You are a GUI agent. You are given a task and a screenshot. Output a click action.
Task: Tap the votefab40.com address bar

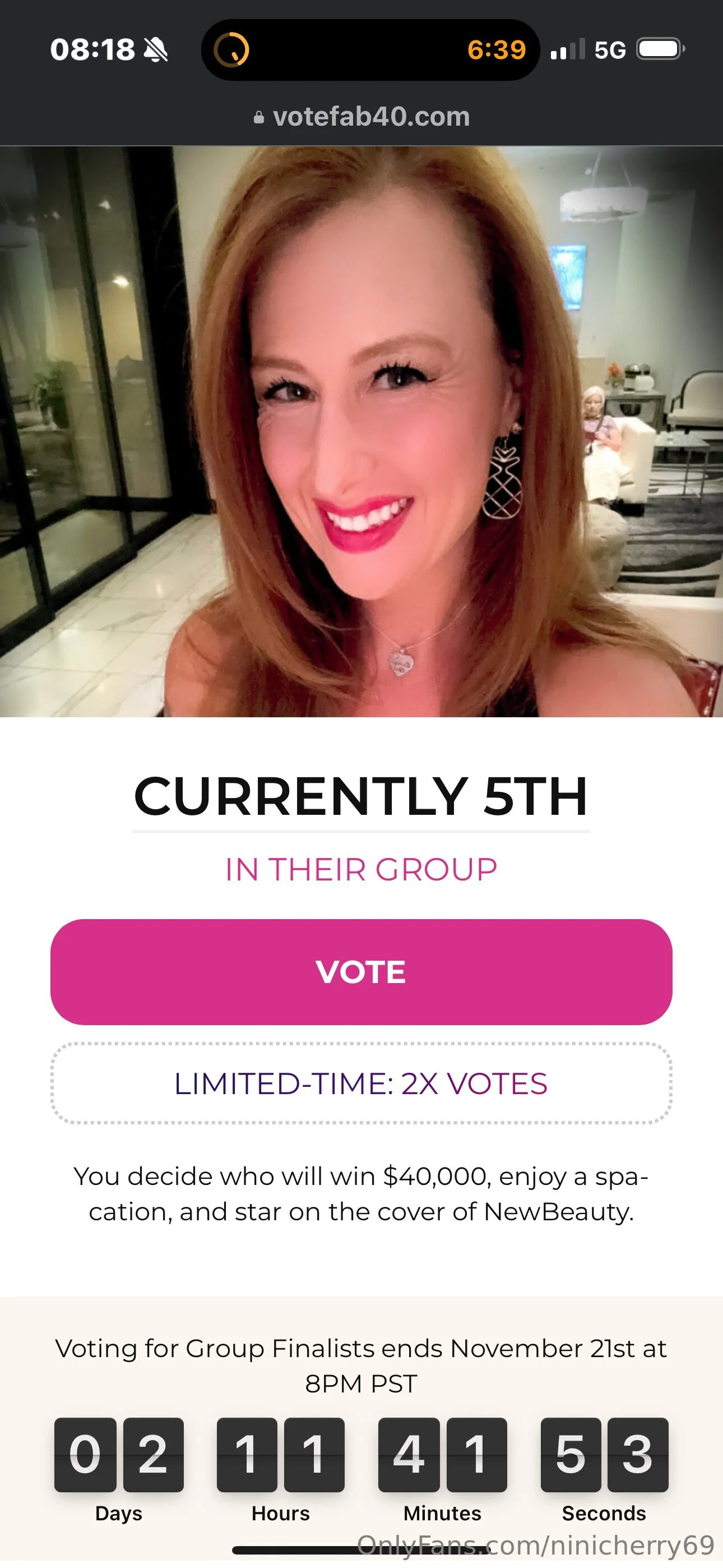point(361,117)
